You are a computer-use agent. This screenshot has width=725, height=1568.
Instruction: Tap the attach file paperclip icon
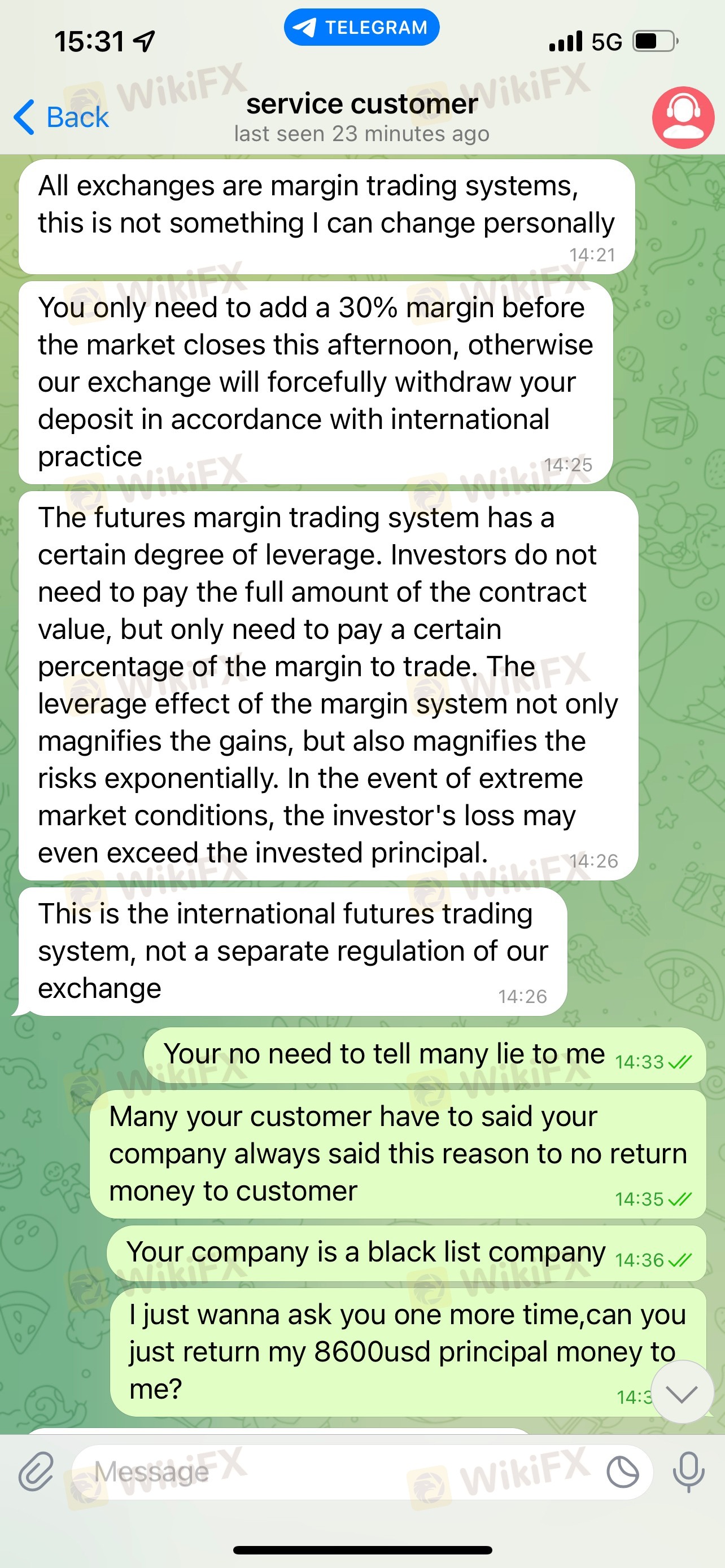37,1473
